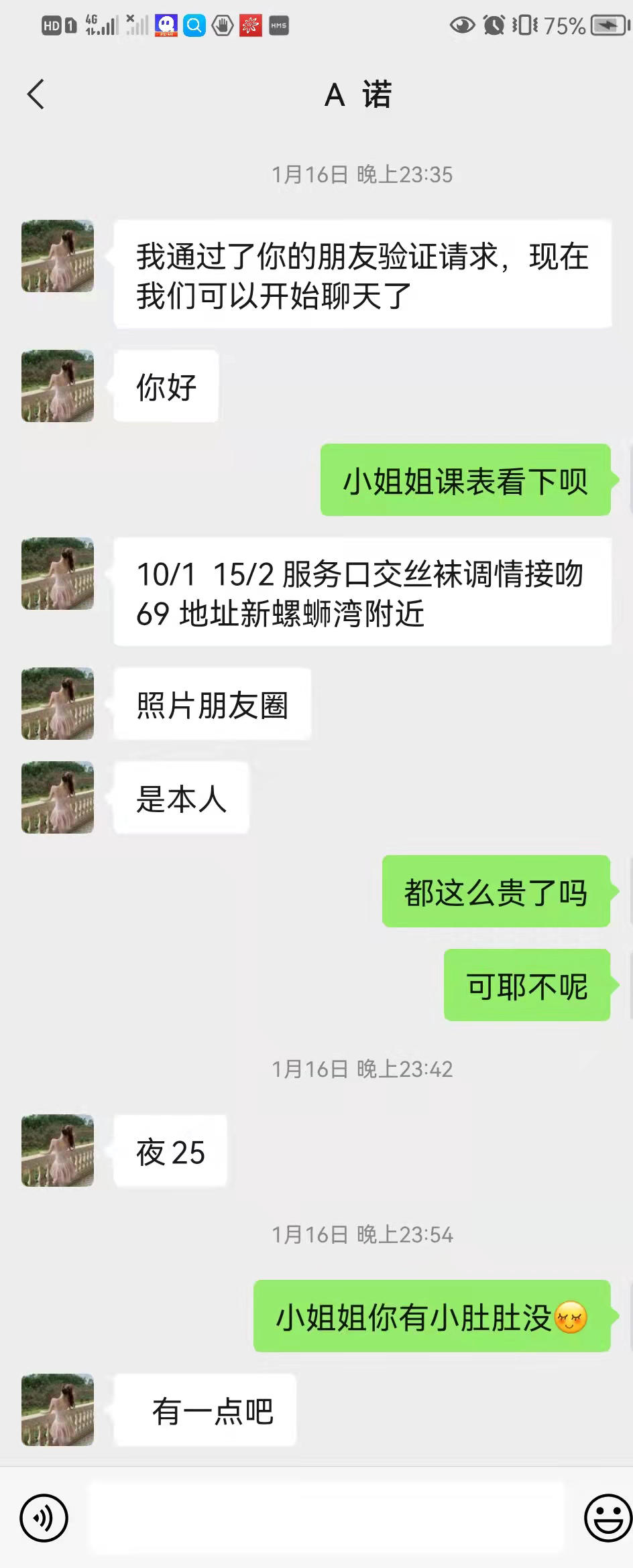Select the message bubble '照片朋友圈'
Screen dimensions: 633x1568
[212, 704]
